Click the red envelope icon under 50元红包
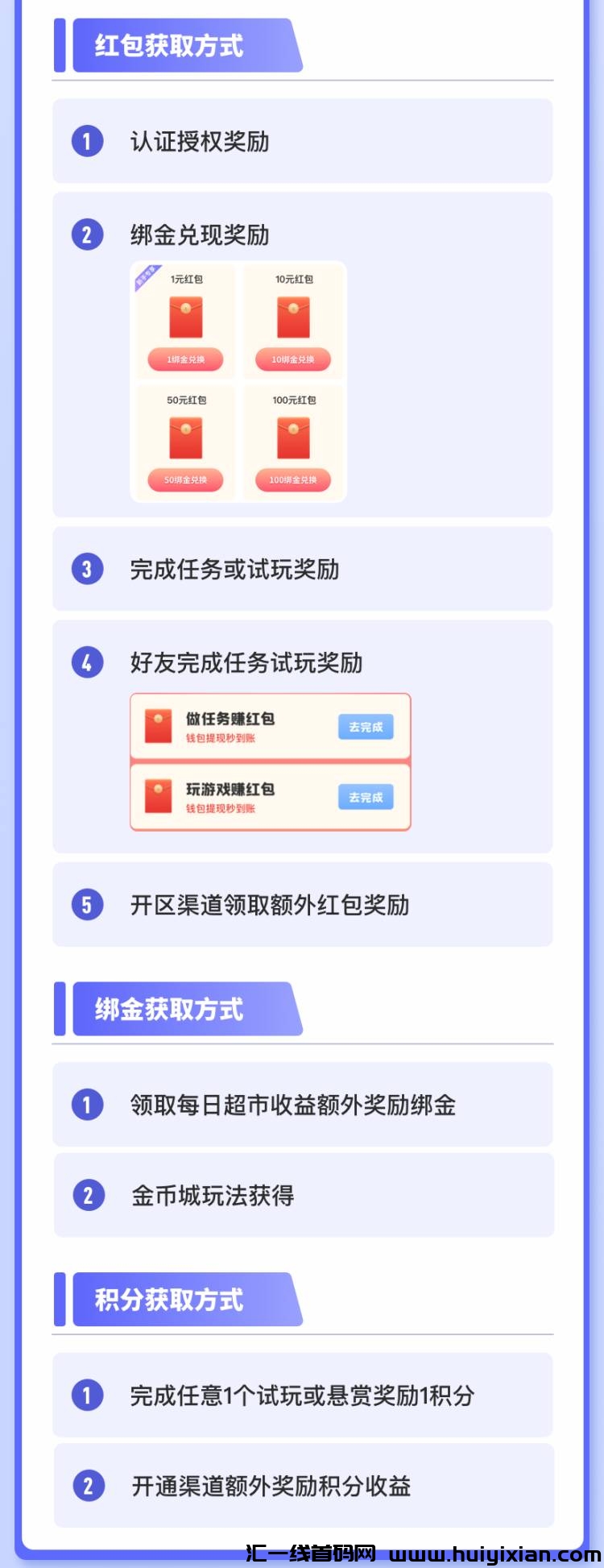This screenshot has width=604, height=1568. [185, 438]
